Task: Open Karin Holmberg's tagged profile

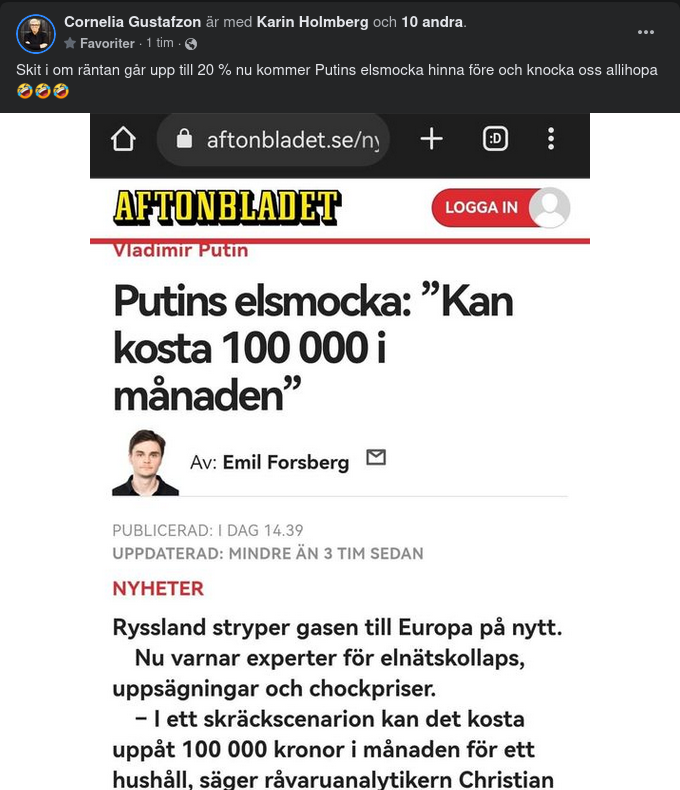Action: pyautogui.click(x=312, y=22)
